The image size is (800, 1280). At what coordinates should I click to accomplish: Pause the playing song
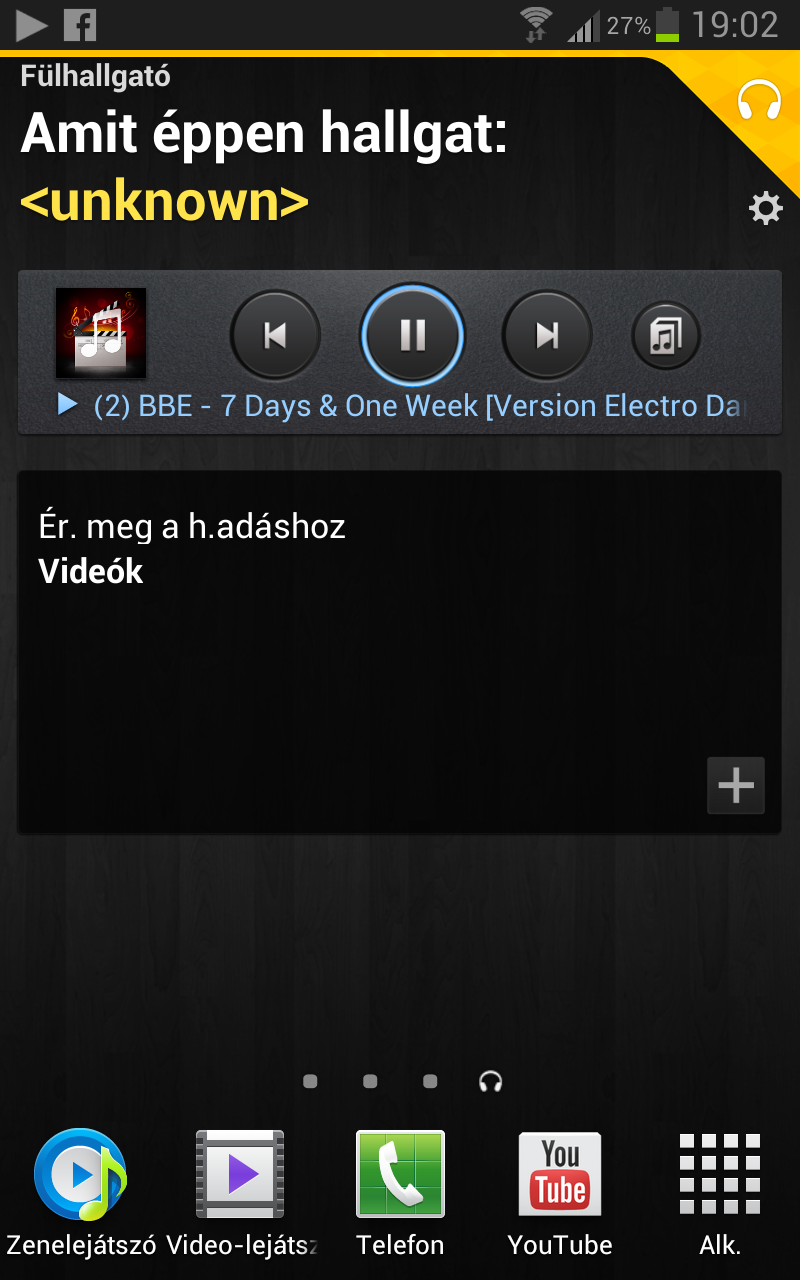coord(412,336)
